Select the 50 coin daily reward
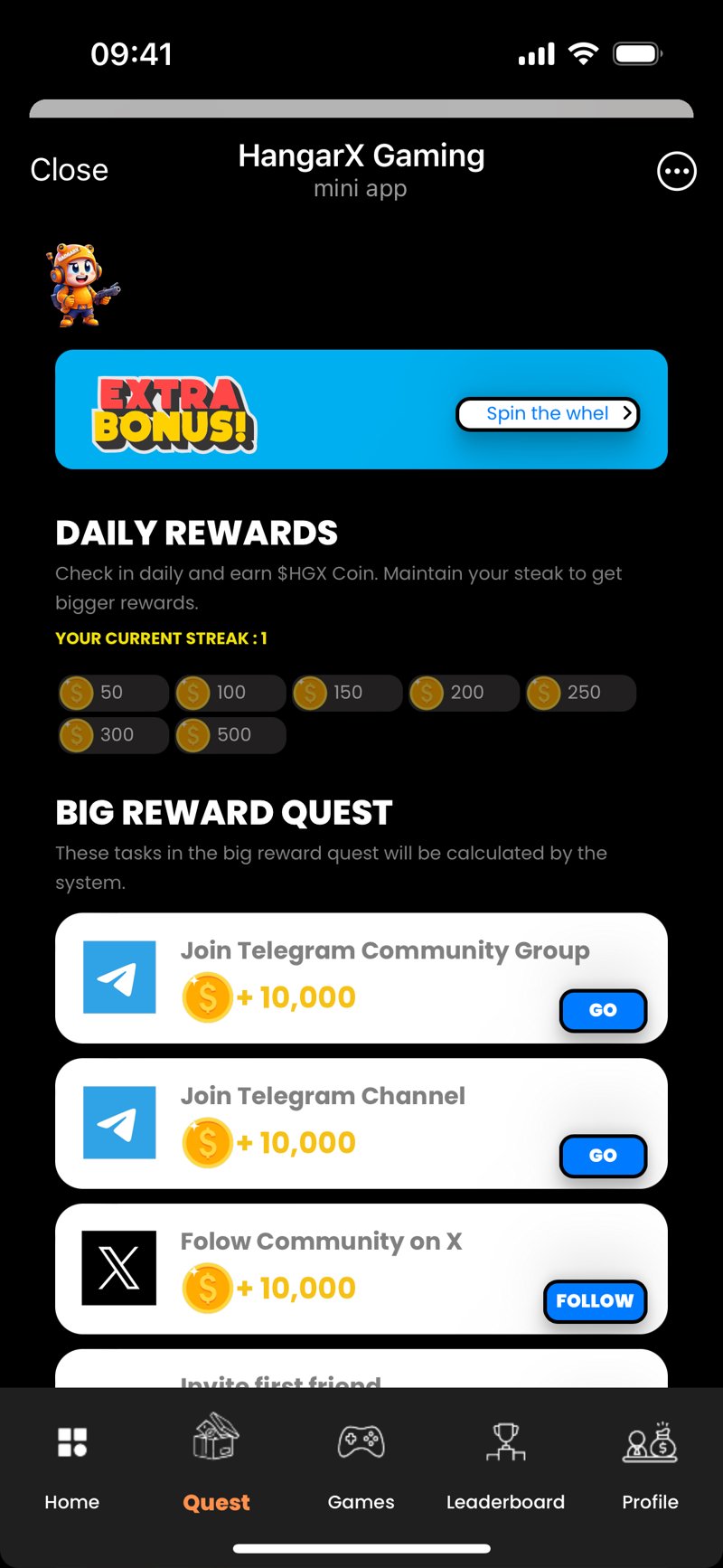Screen dimensions: 723x1568 click(x=112, y=693)
